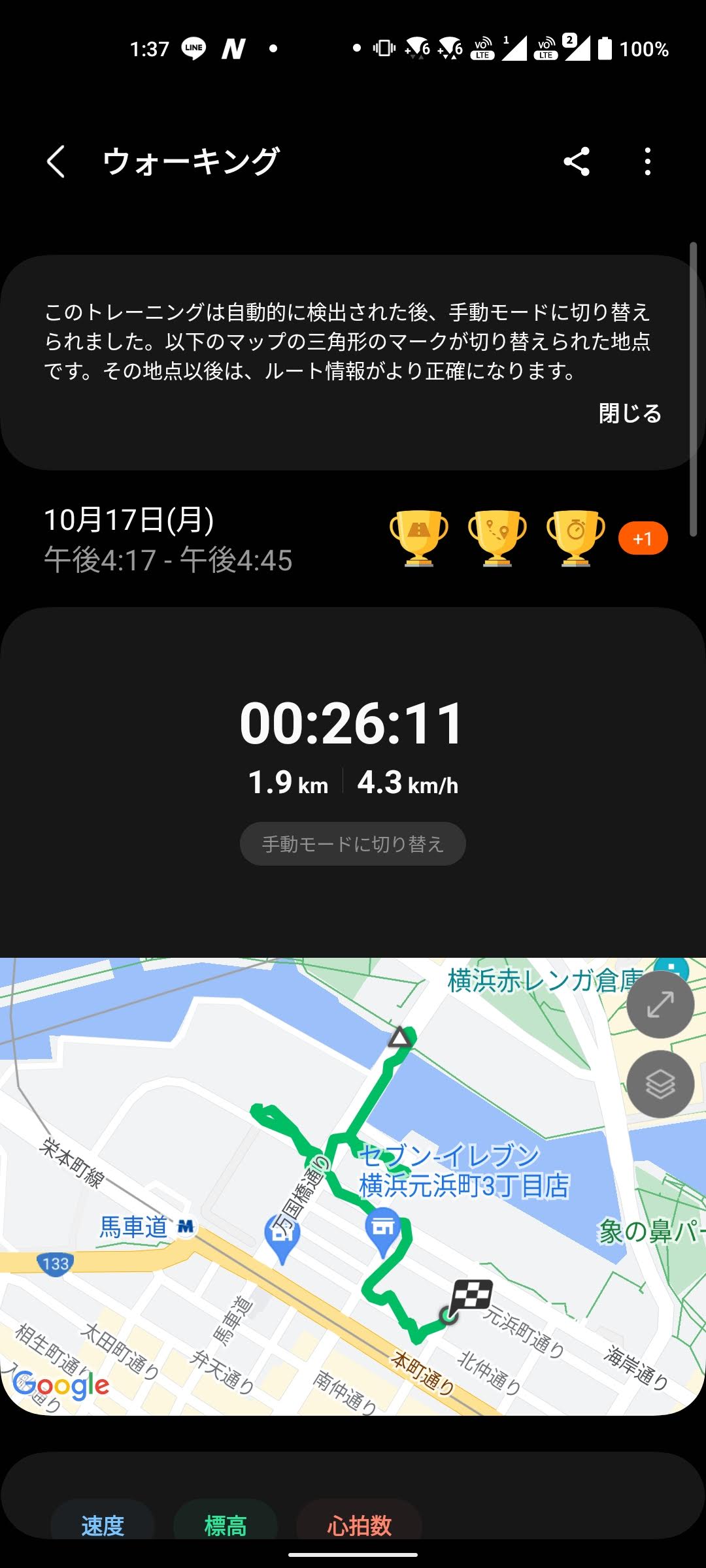Share this walking workout
The height and width of the screenshot is (1568, 706).
click(x=577, y=161)
